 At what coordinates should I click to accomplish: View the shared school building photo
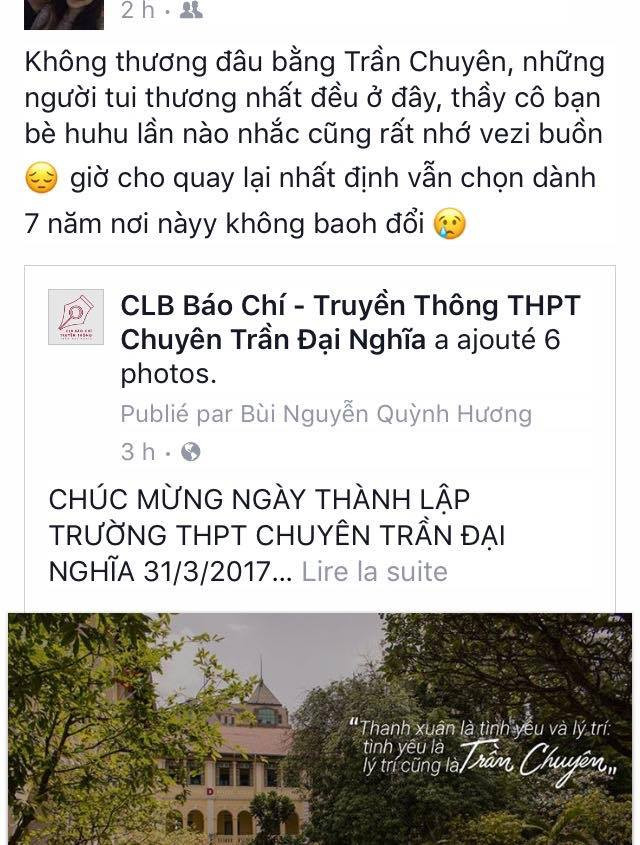320,728
